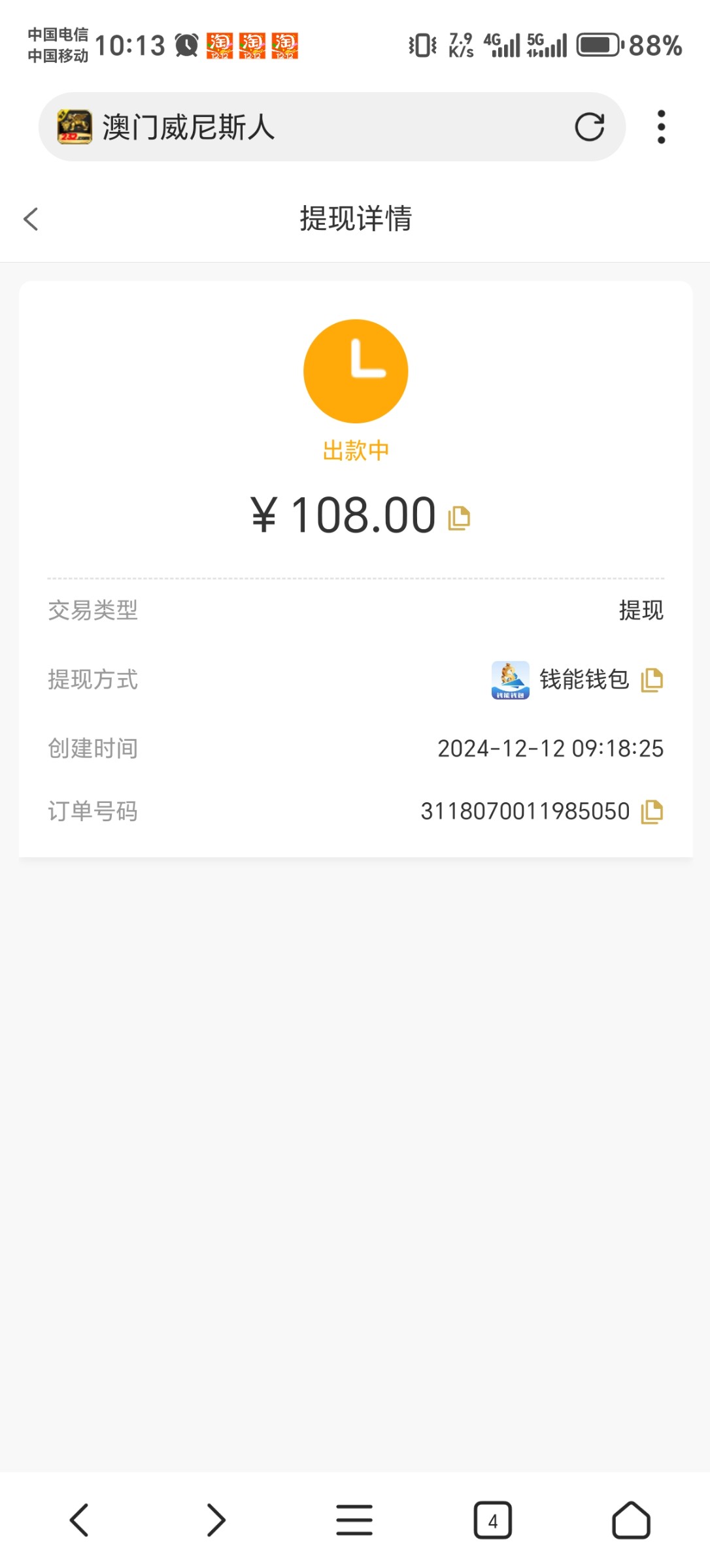Open the browser overflow menu
The image size is (710, 1568).
point(661,127)
